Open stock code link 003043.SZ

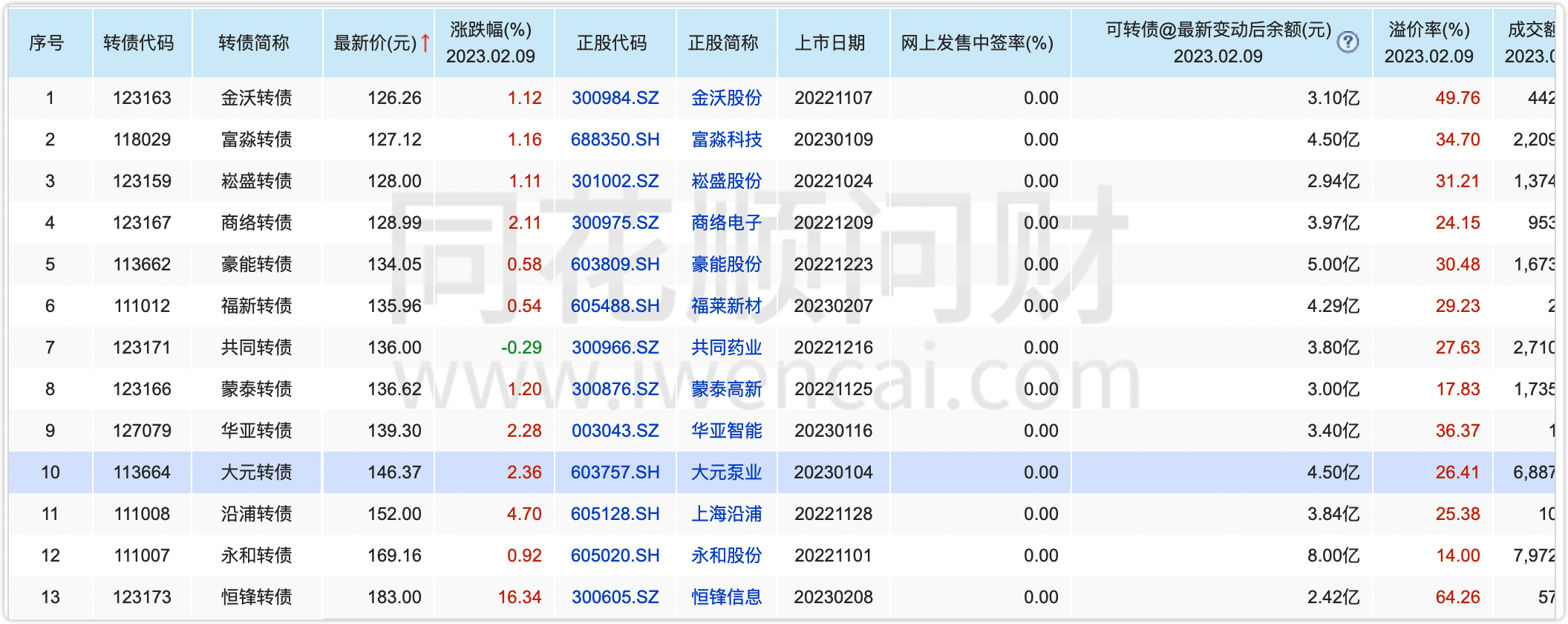(x=615, y=431)
